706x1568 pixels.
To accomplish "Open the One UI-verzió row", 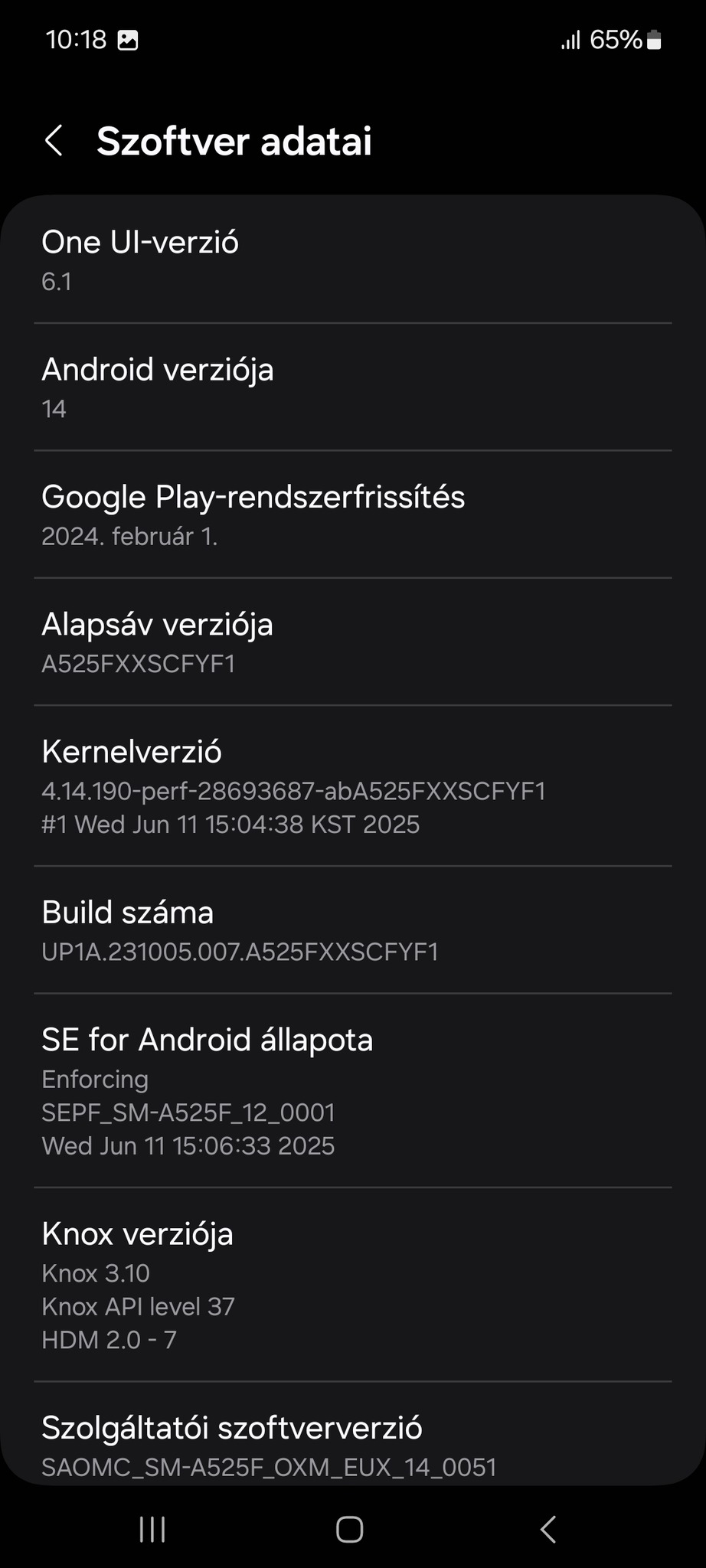I will tap(352, 260).
